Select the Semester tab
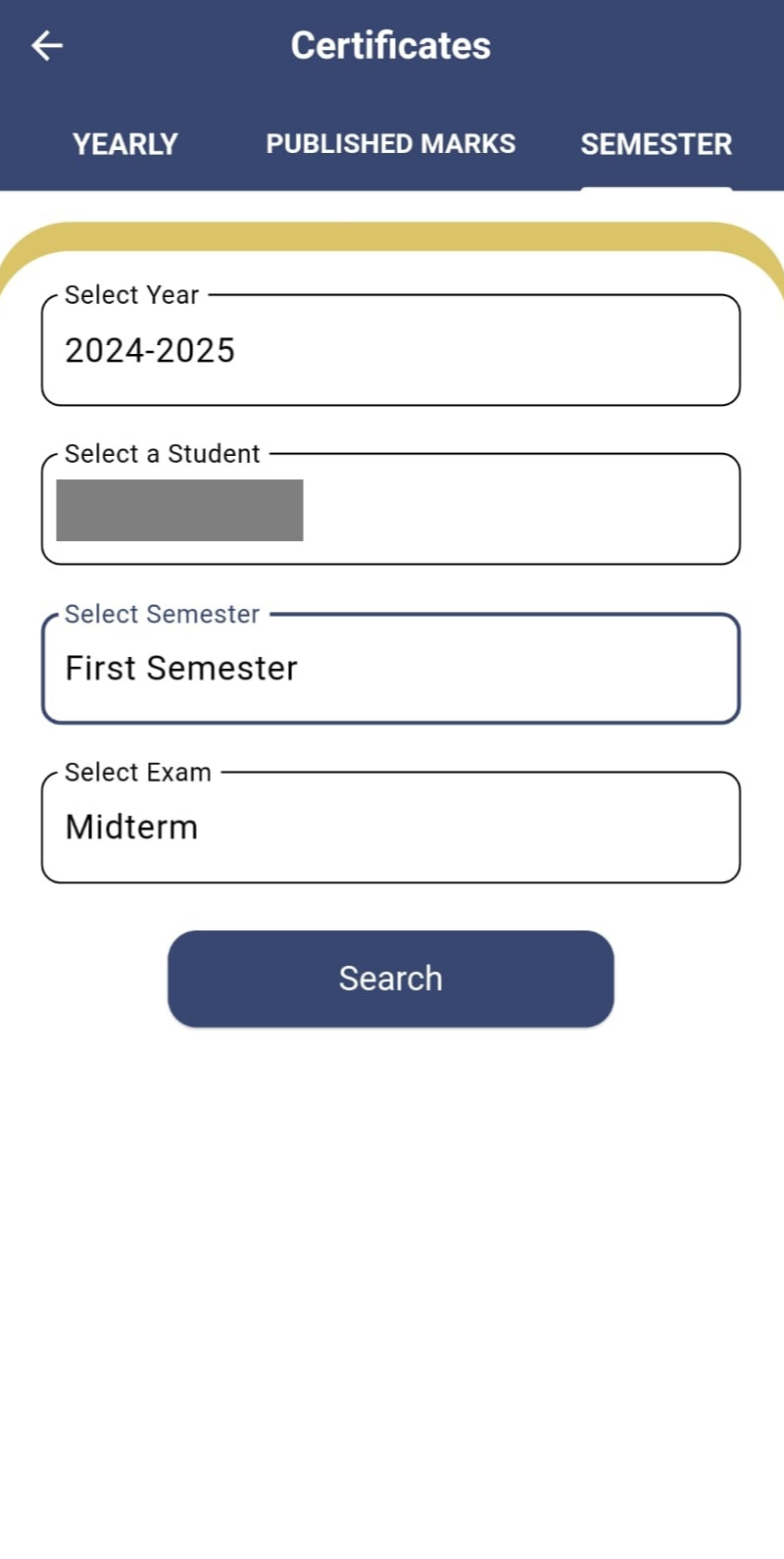The image size is (784, 1559). click(656, 144)
